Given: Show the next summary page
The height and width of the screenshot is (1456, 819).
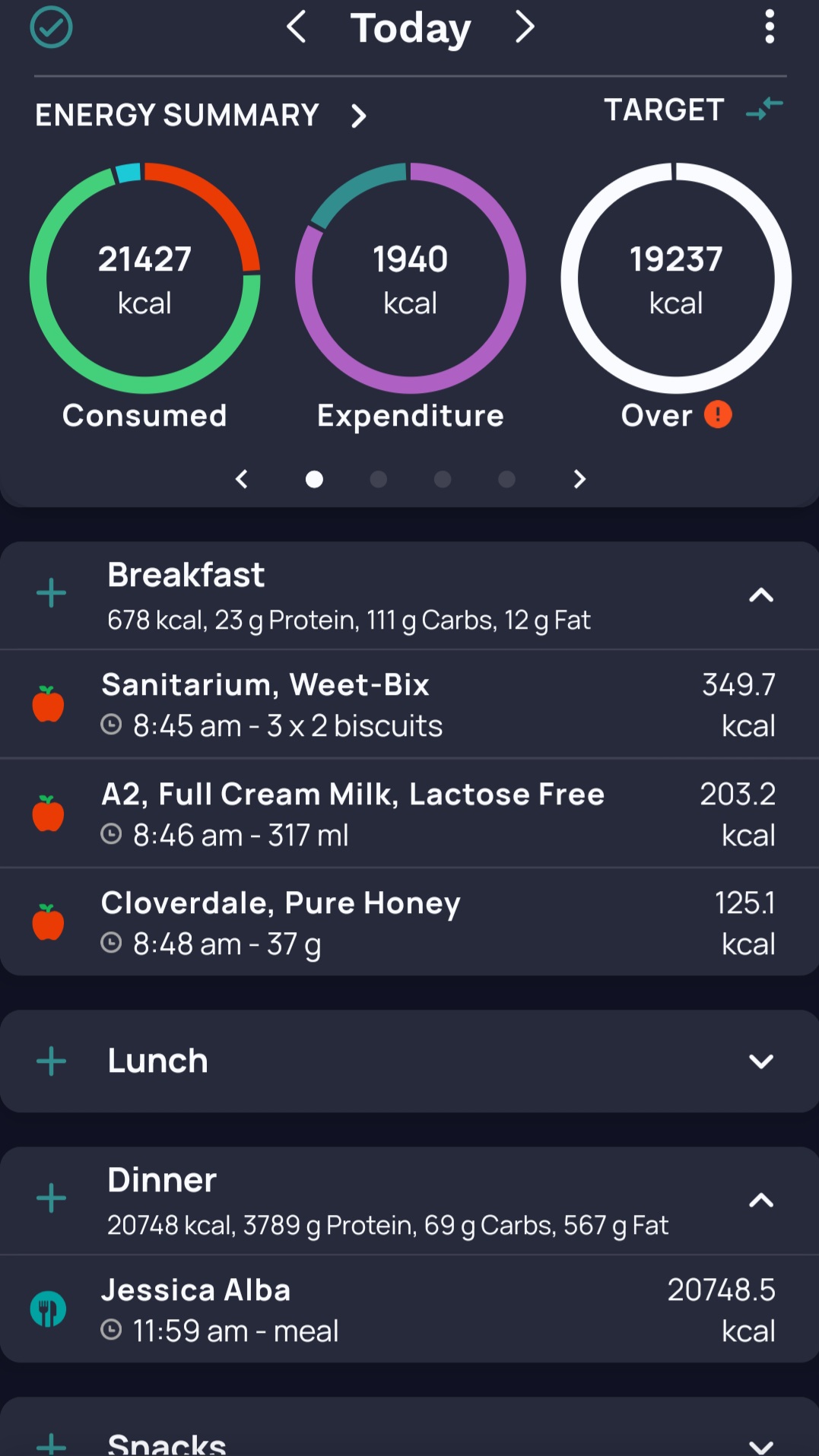Looking at the screenshot, I should (x=579, y=479).
